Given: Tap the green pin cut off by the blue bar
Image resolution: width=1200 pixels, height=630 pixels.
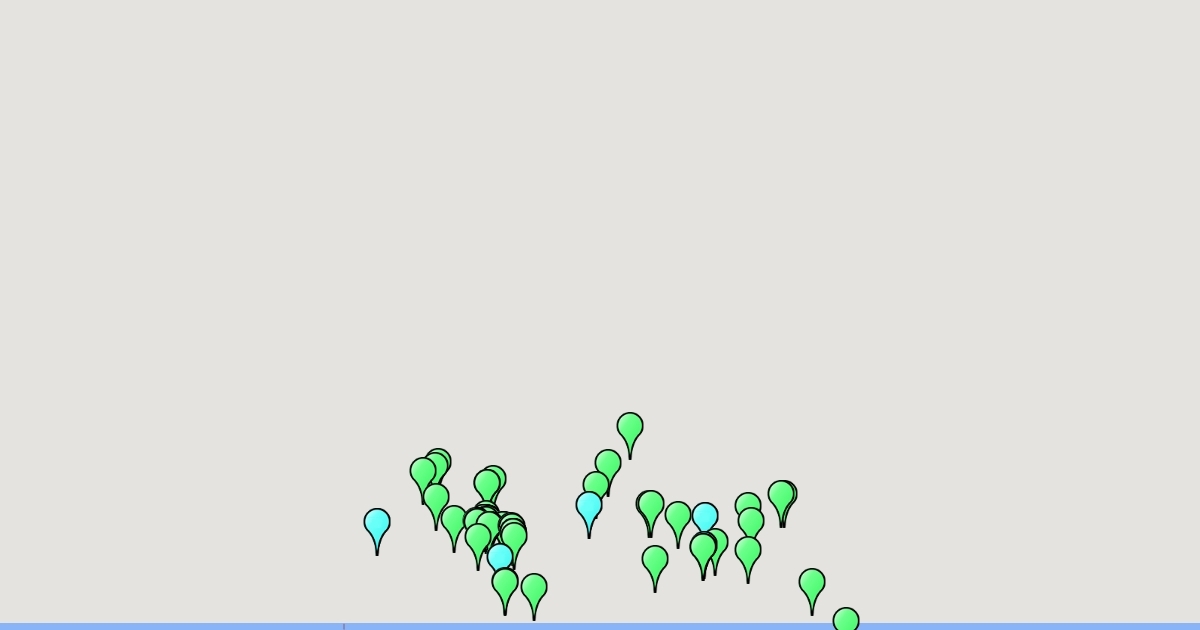Looking at the screenshot, I should tap(846, 619).
